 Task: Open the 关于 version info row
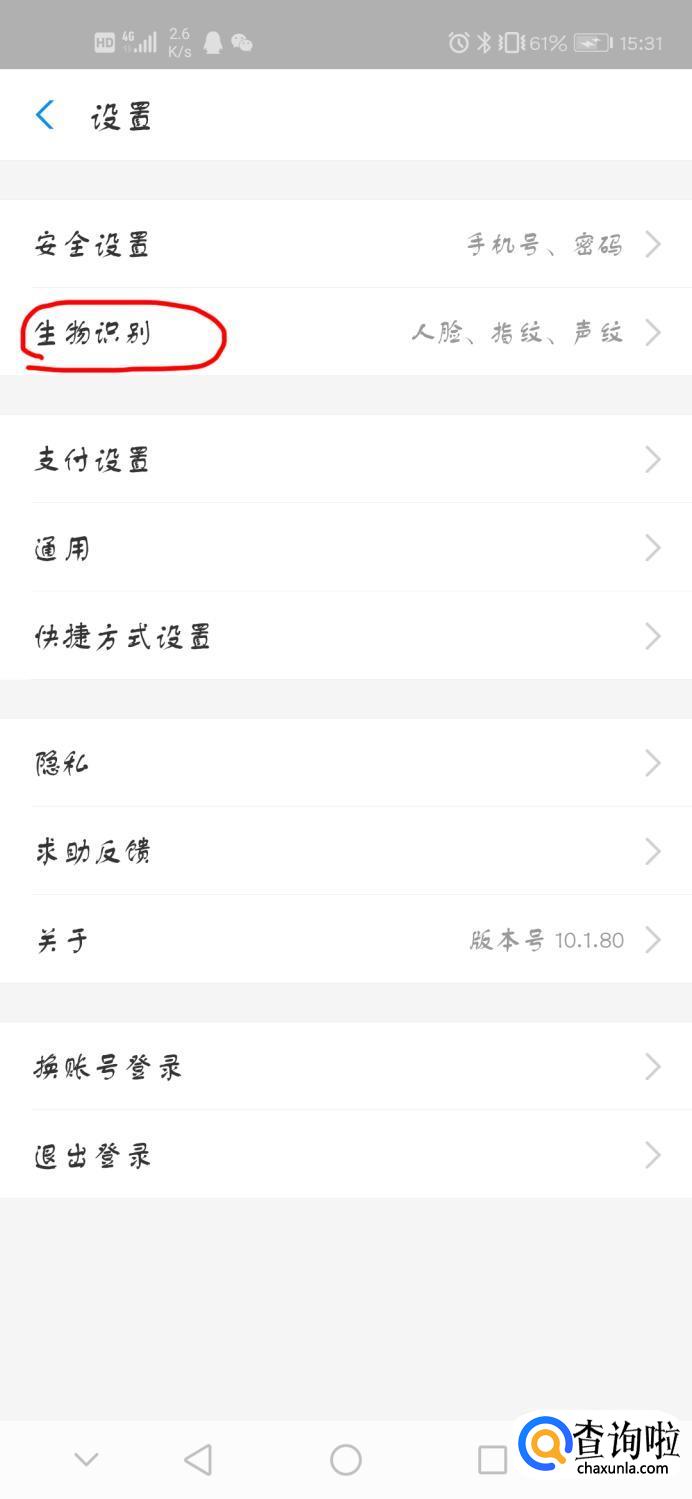(346, 940)
